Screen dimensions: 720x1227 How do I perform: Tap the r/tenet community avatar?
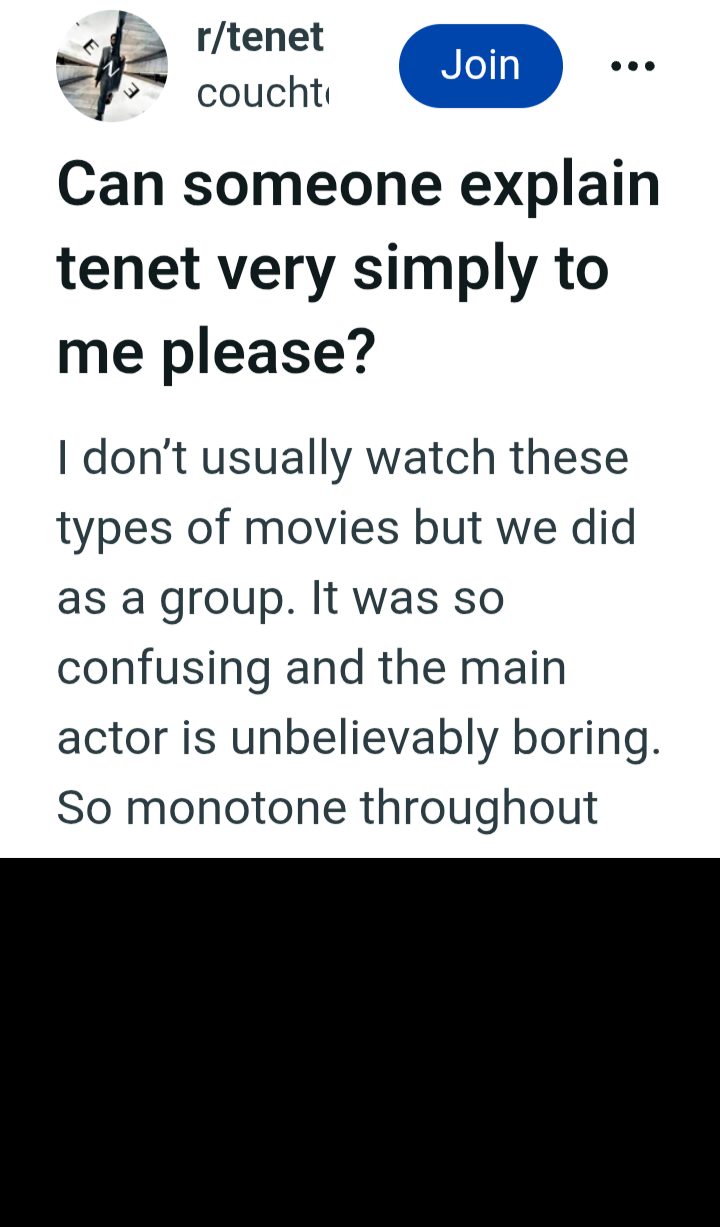point(111,66)
